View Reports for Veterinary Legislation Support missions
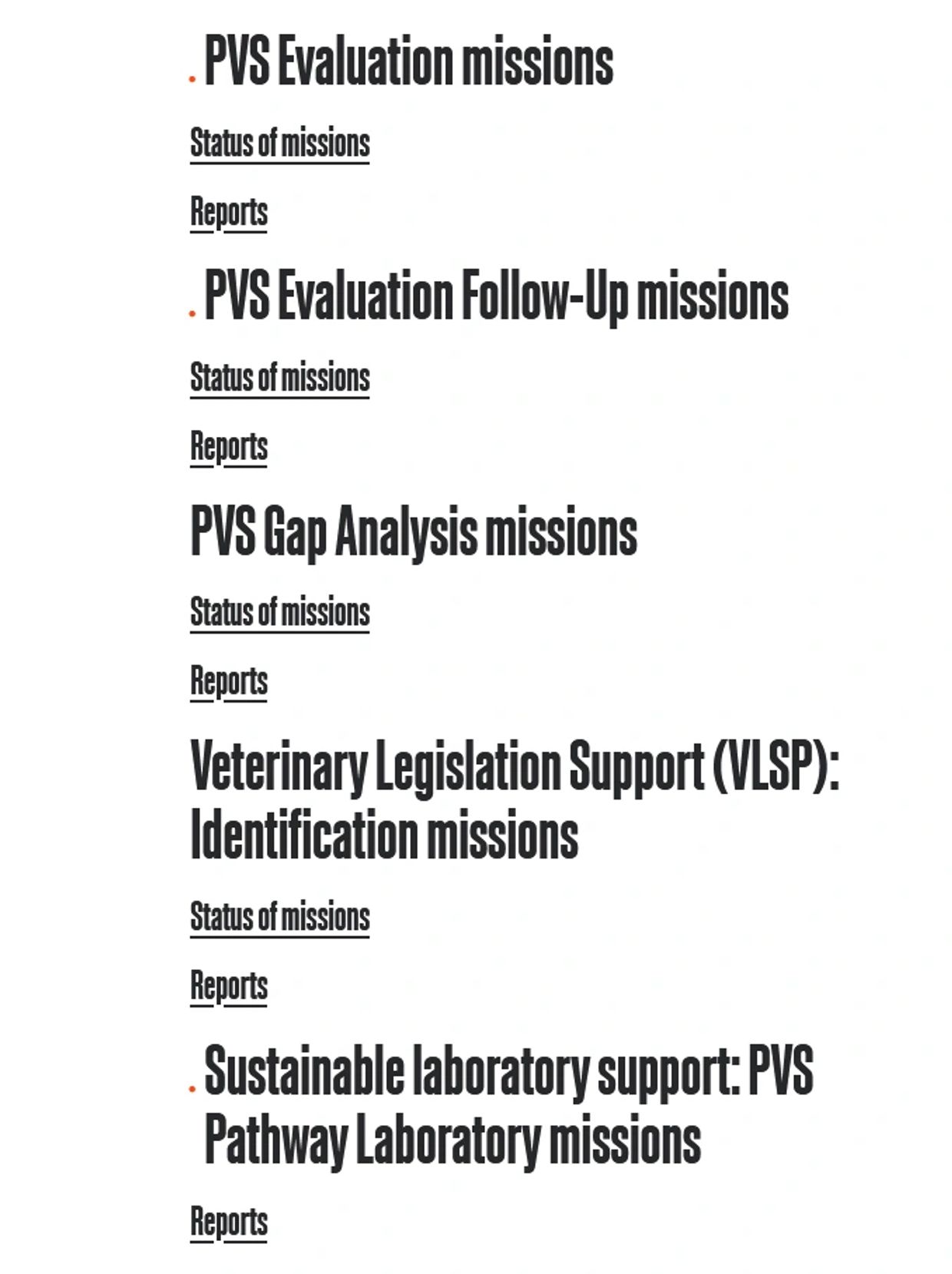 coord(229,986)
